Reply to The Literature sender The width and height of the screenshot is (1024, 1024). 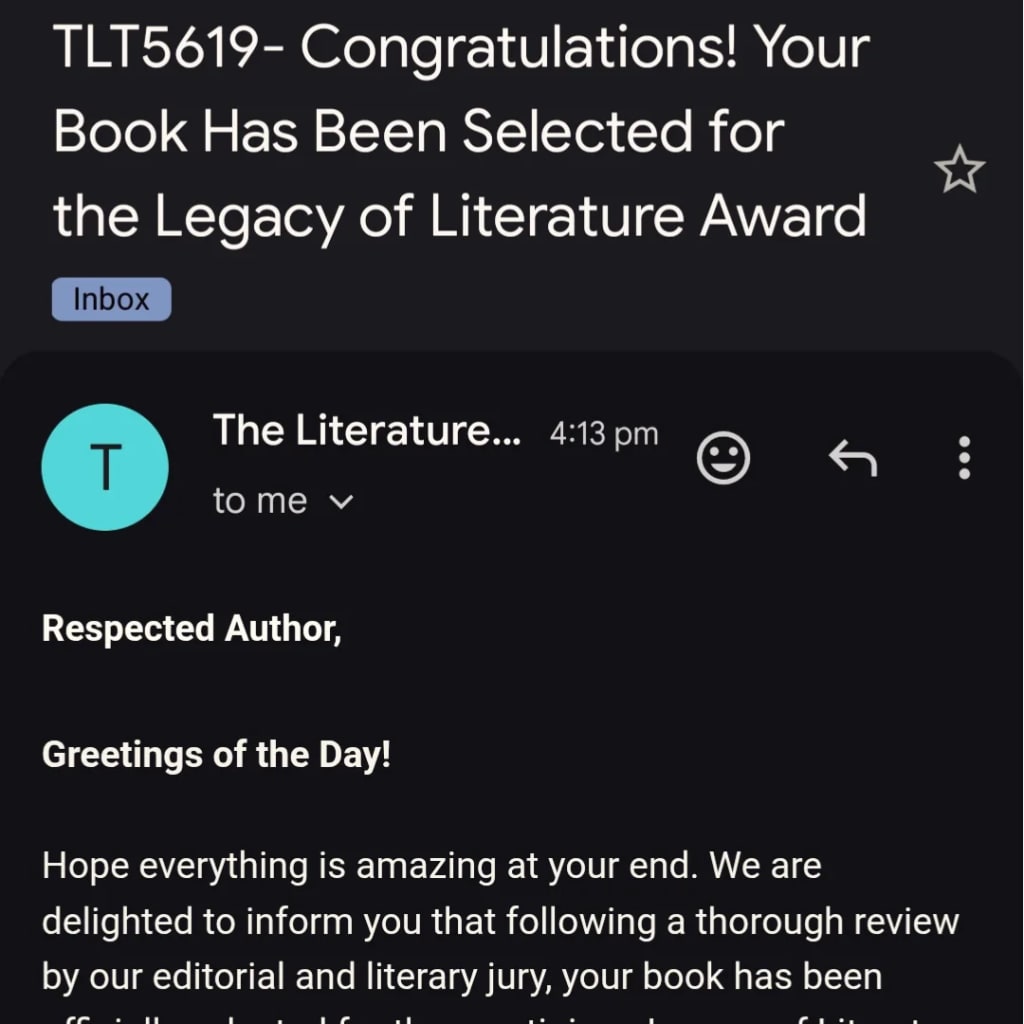coord(852,459)
